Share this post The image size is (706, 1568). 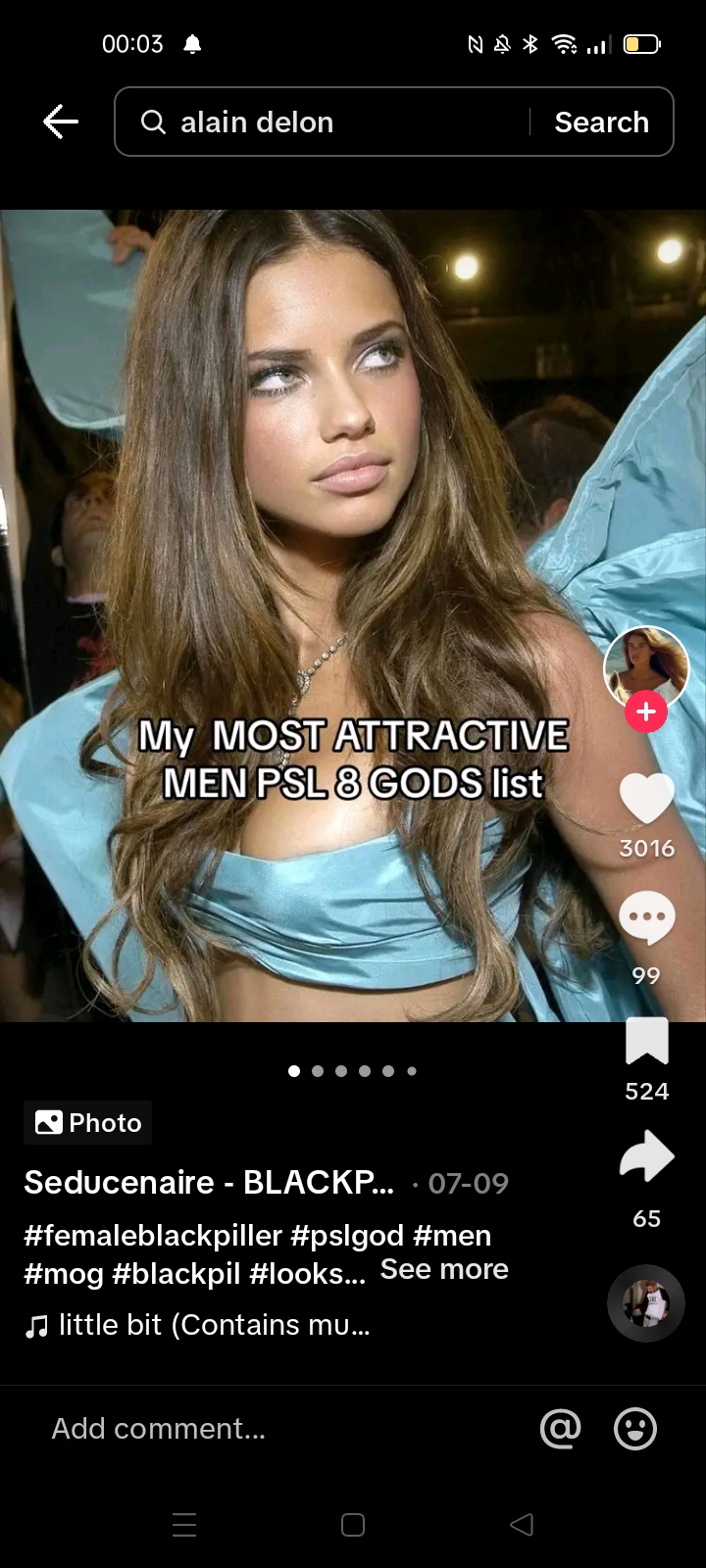click(x=646, y=1156)
